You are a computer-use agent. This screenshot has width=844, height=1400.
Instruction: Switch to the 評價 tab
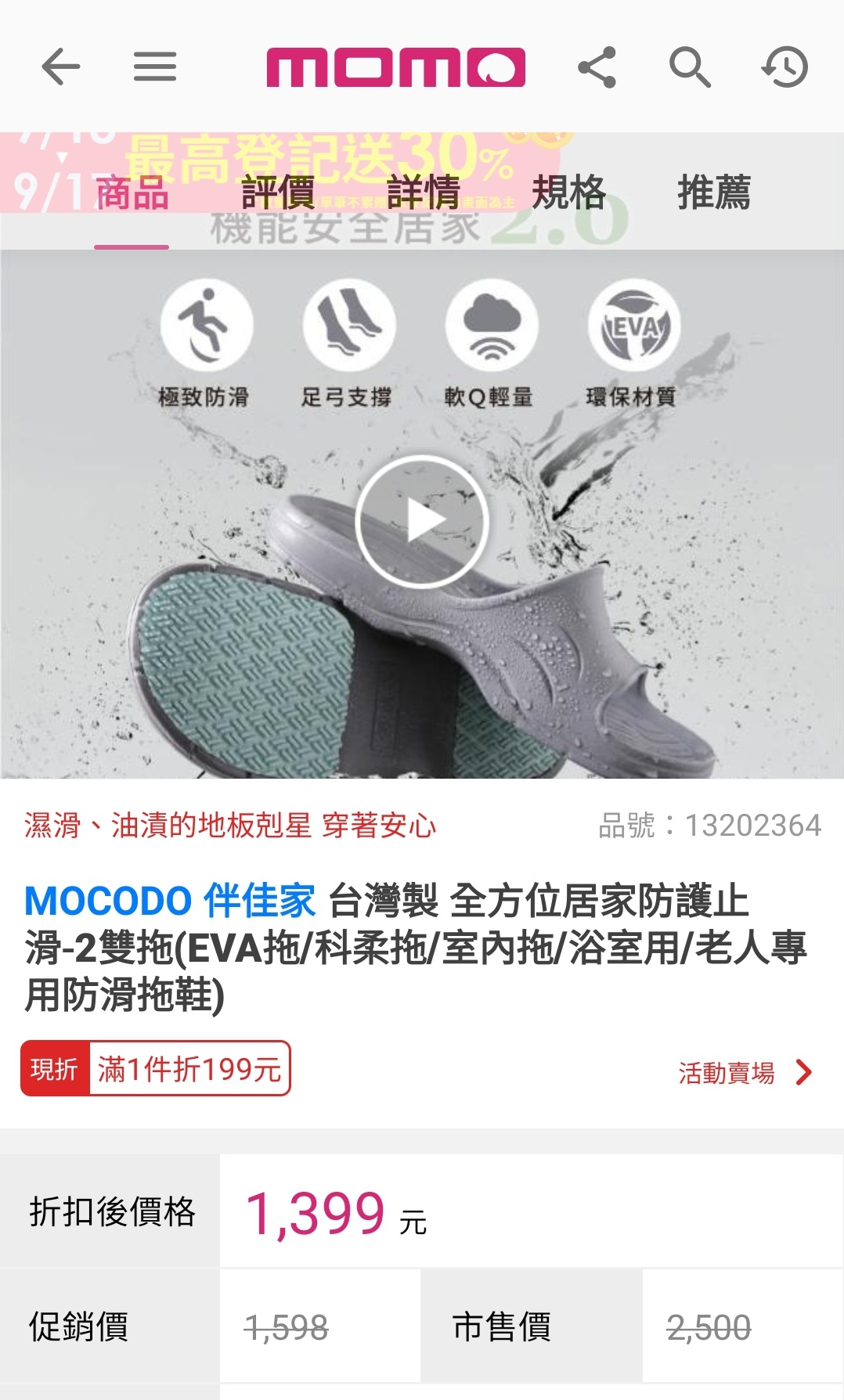pos(277,193)
